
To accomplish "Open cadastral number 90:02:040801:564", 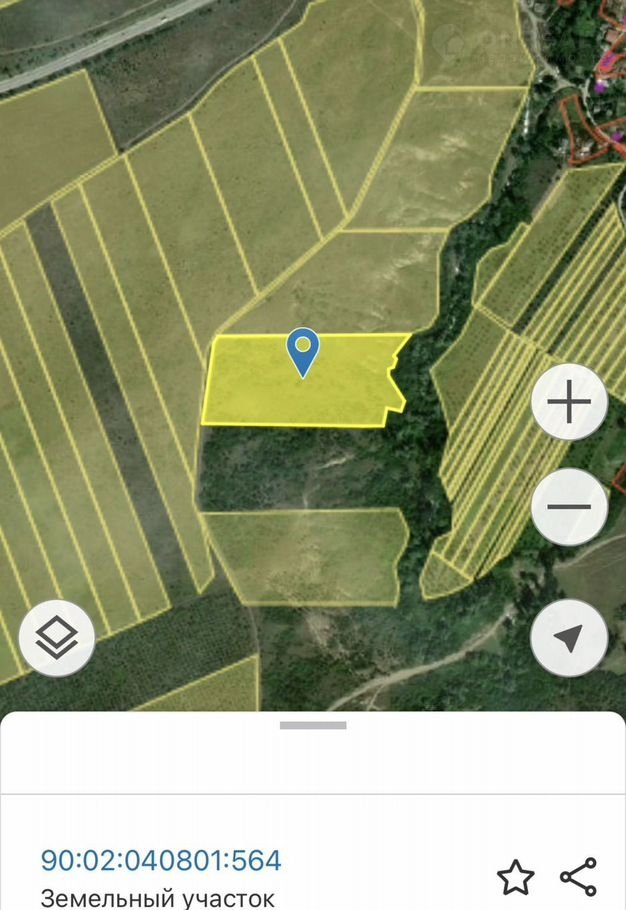I will point(161,860).
